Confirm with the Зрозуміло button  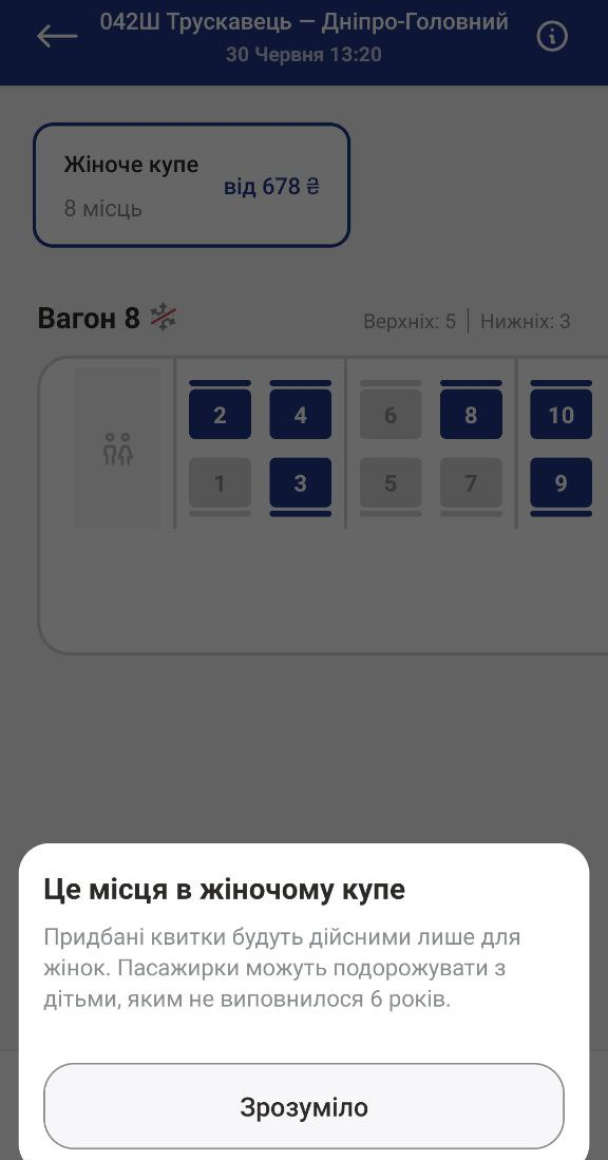(x=303, y=1106)
